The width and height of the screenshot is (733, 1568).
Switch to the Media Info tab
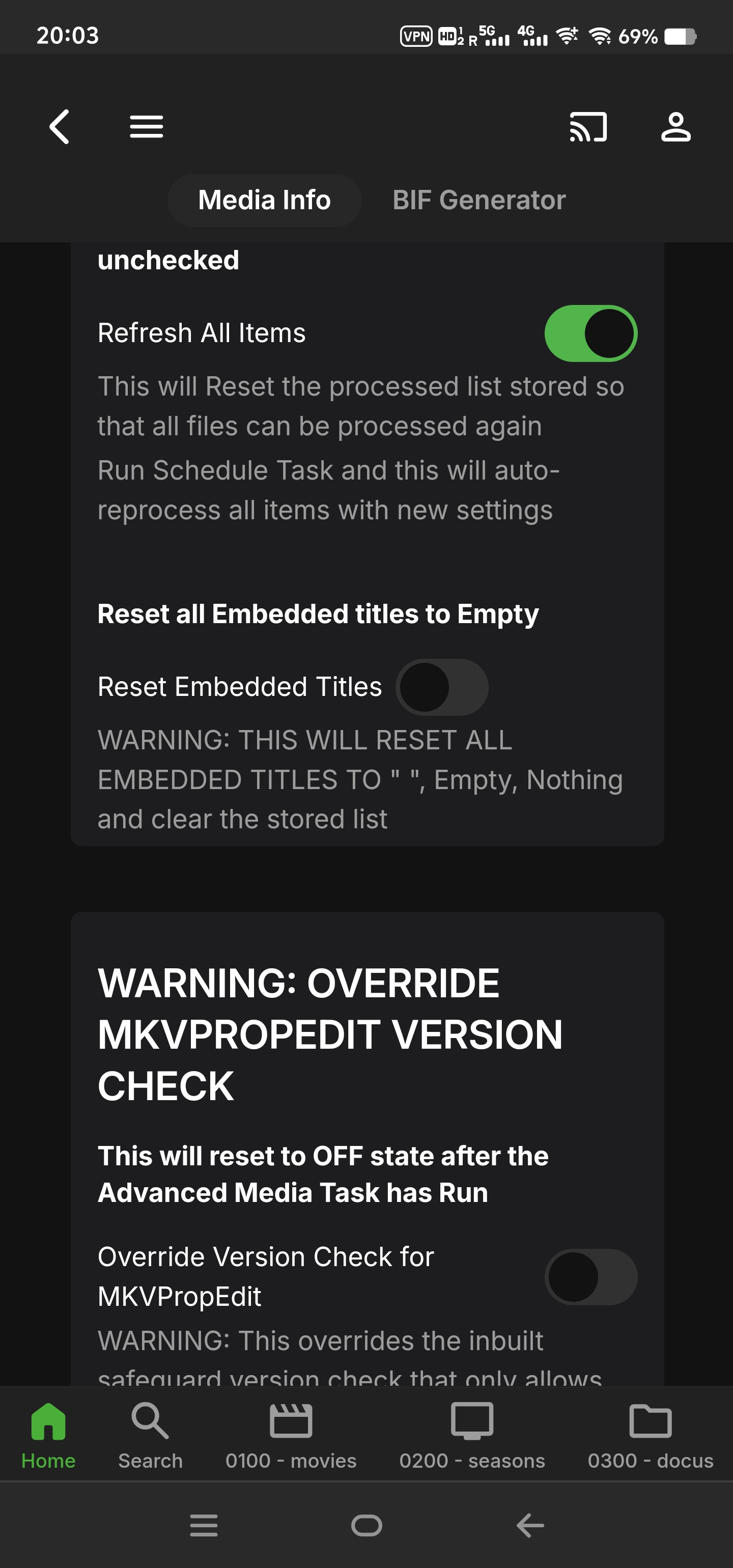264,200
